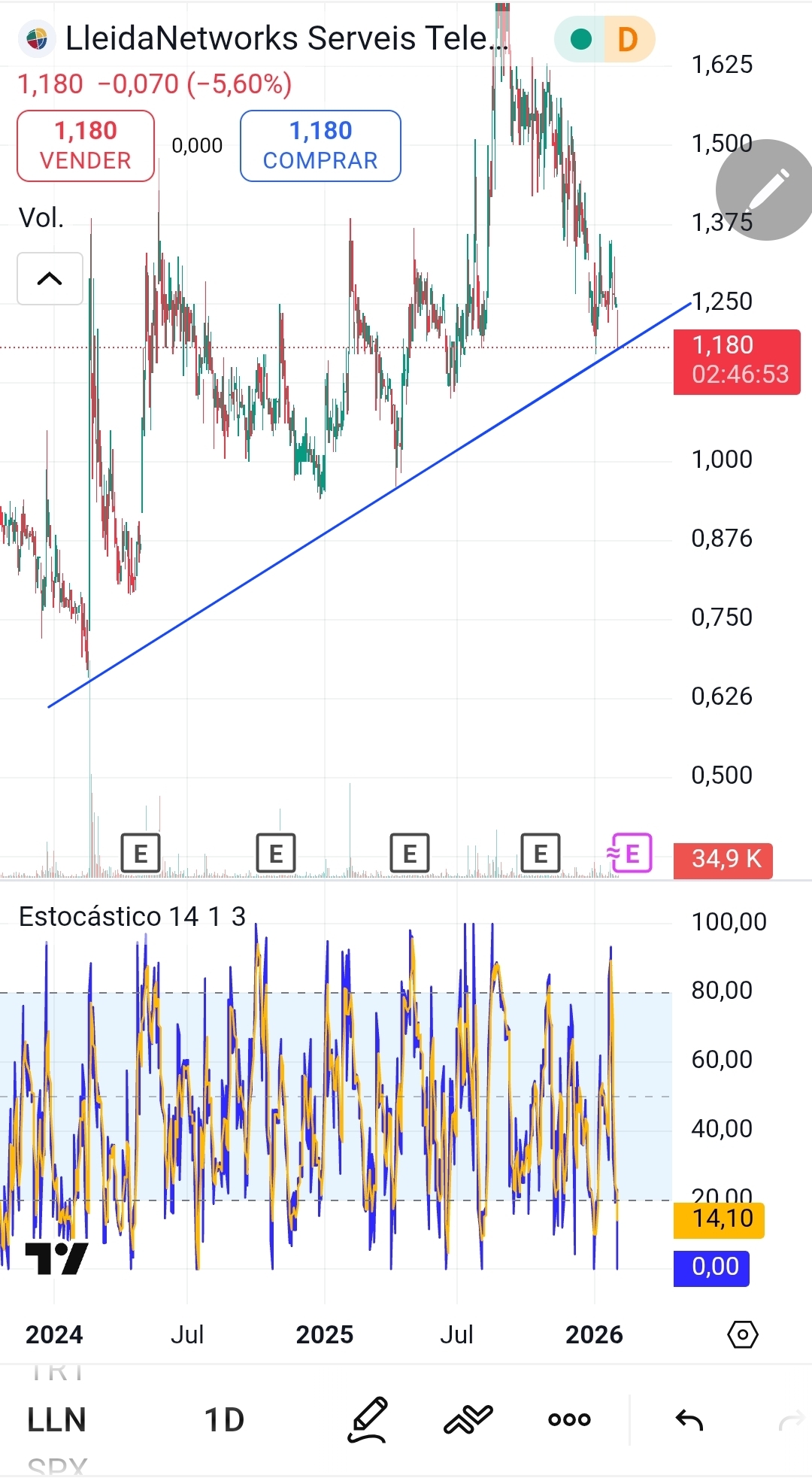
Task: Tap the D delayed data badge
Action: coord(627,39)
